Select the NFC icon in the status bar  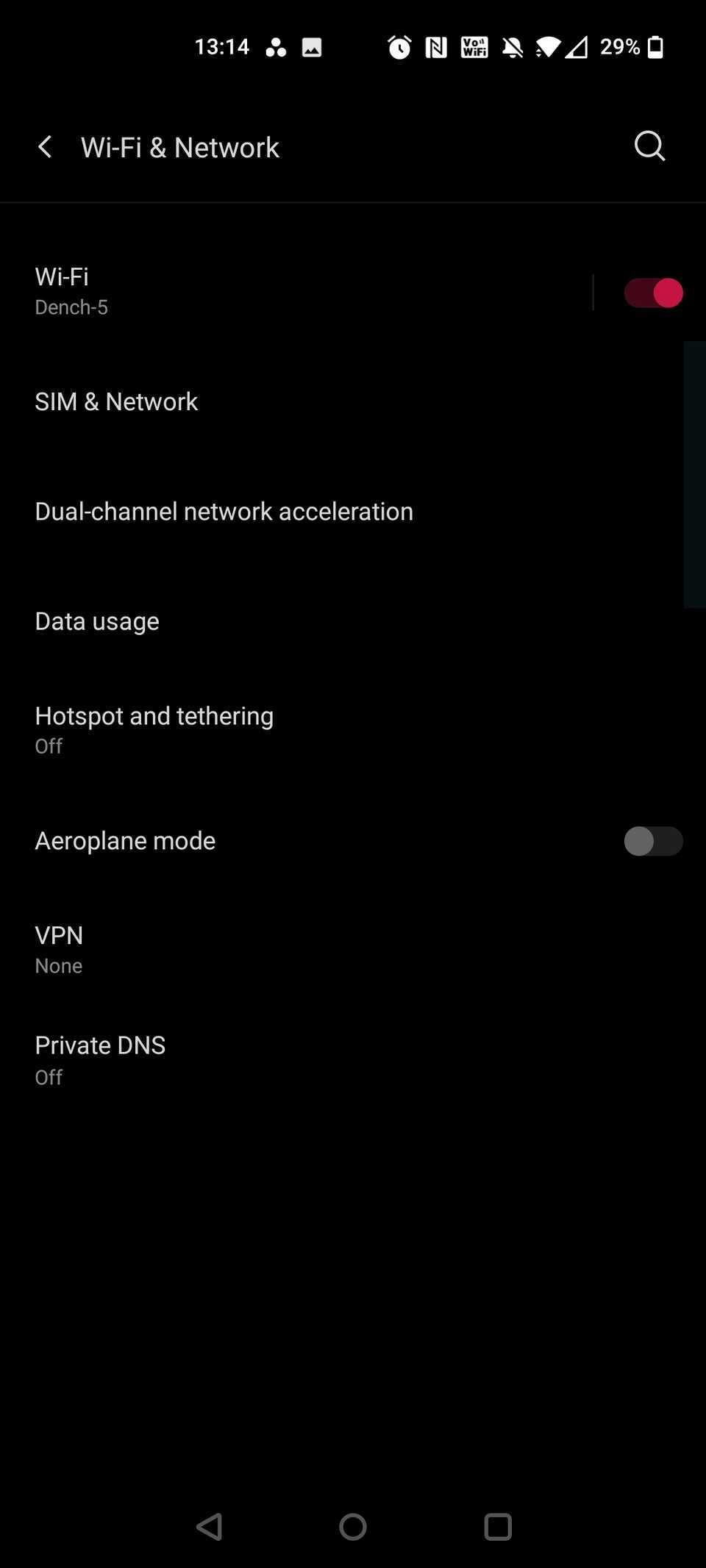435,47
